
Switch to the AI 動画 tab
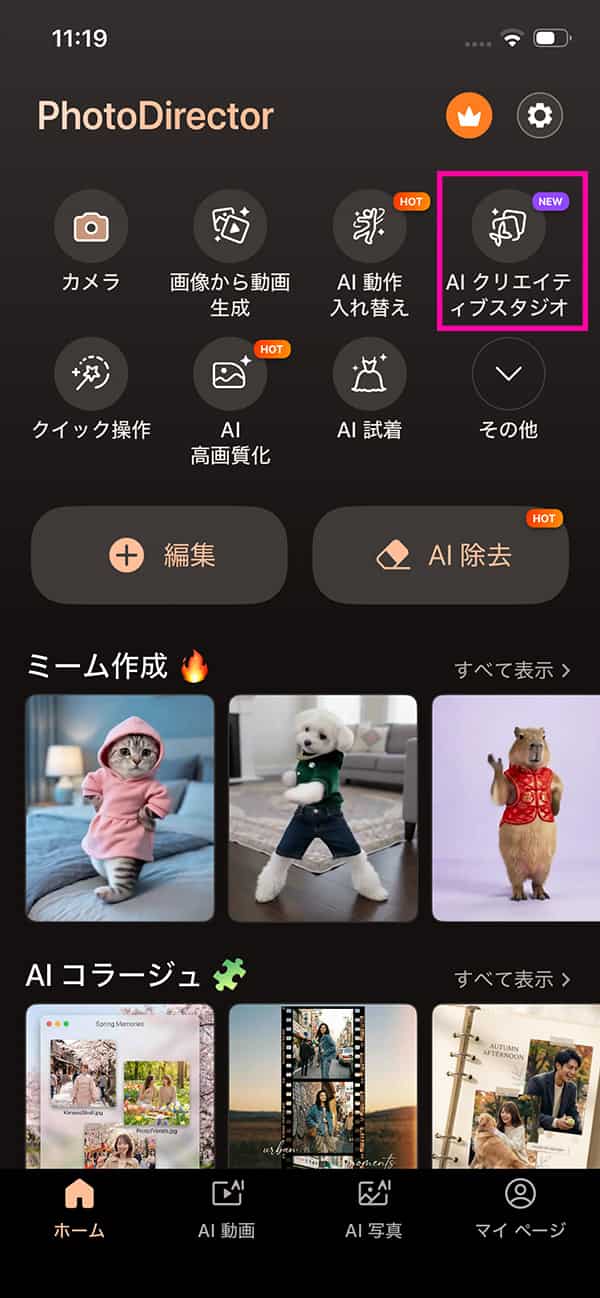pos(227,1208)
